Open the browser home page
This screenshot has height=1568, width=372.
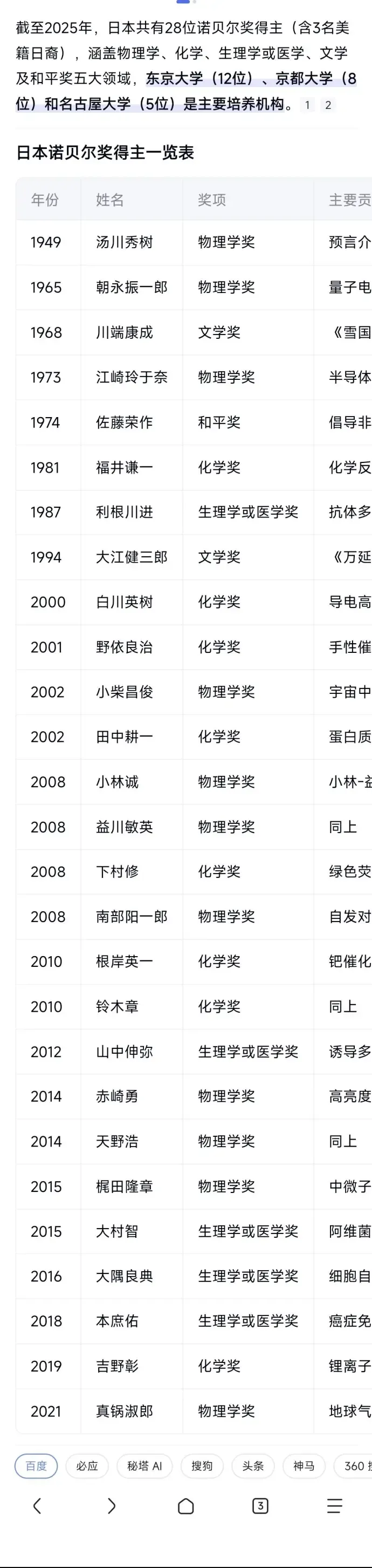186,1506
